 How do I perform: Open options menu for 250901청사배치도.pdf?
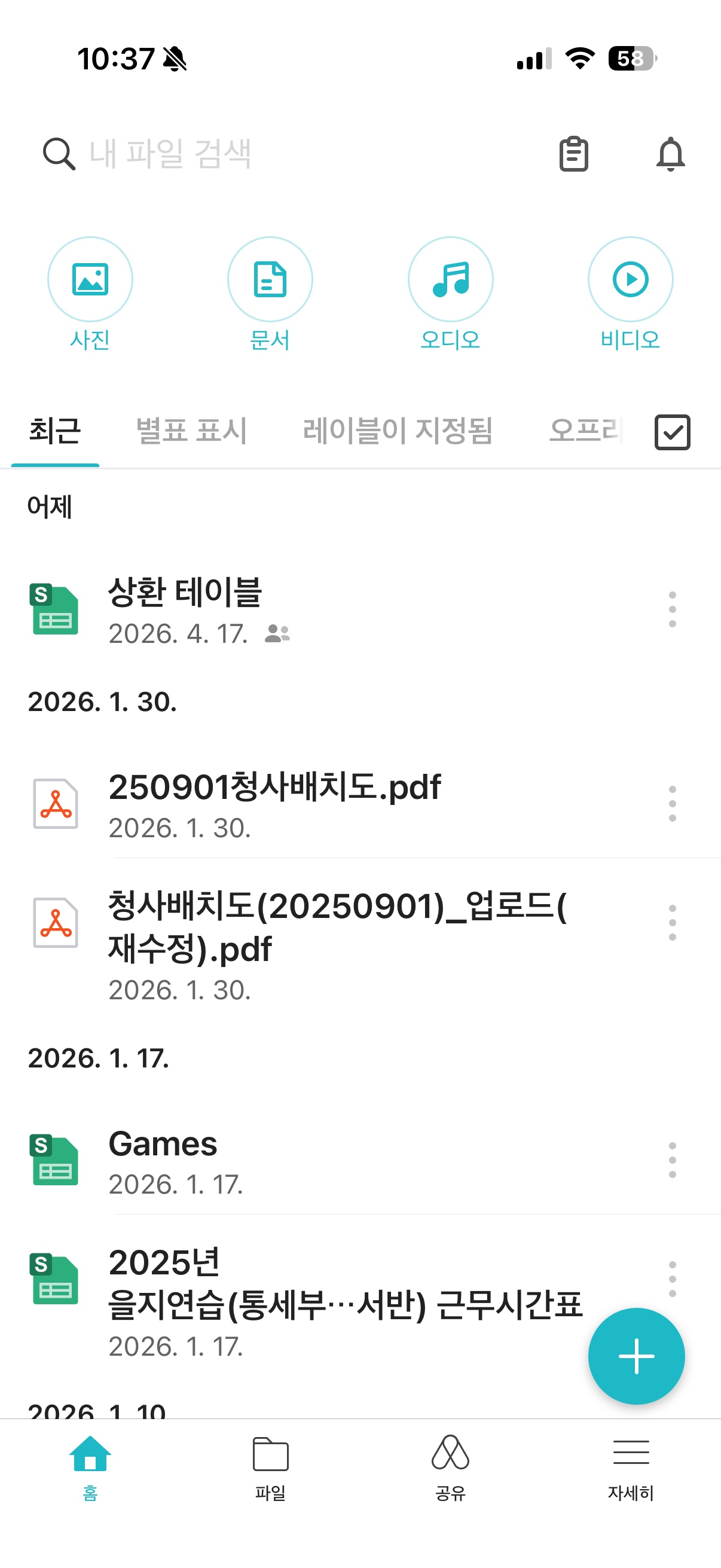pos(671,805)
